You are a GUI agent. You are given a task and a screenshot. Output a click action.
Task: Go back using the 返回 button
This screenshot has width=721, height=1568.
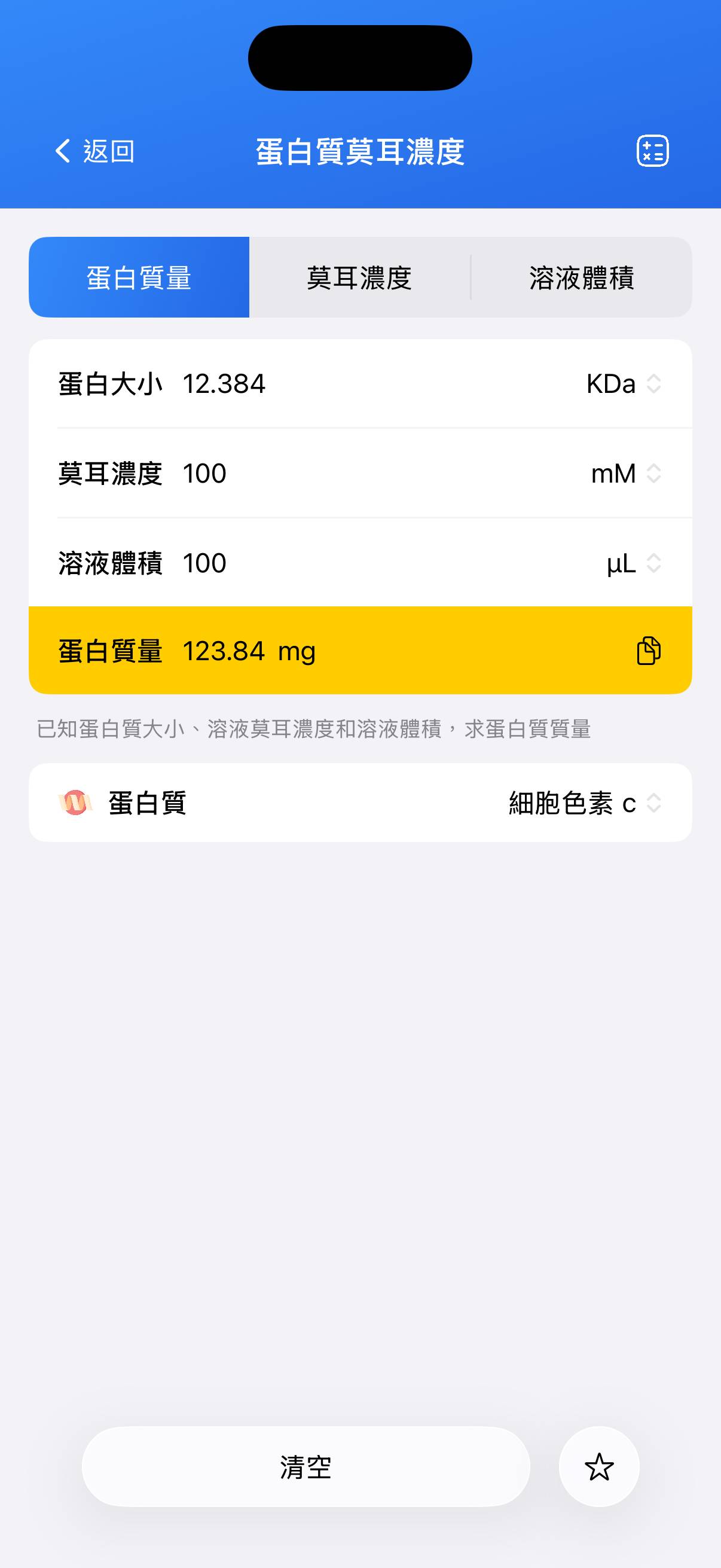[94, 151]
